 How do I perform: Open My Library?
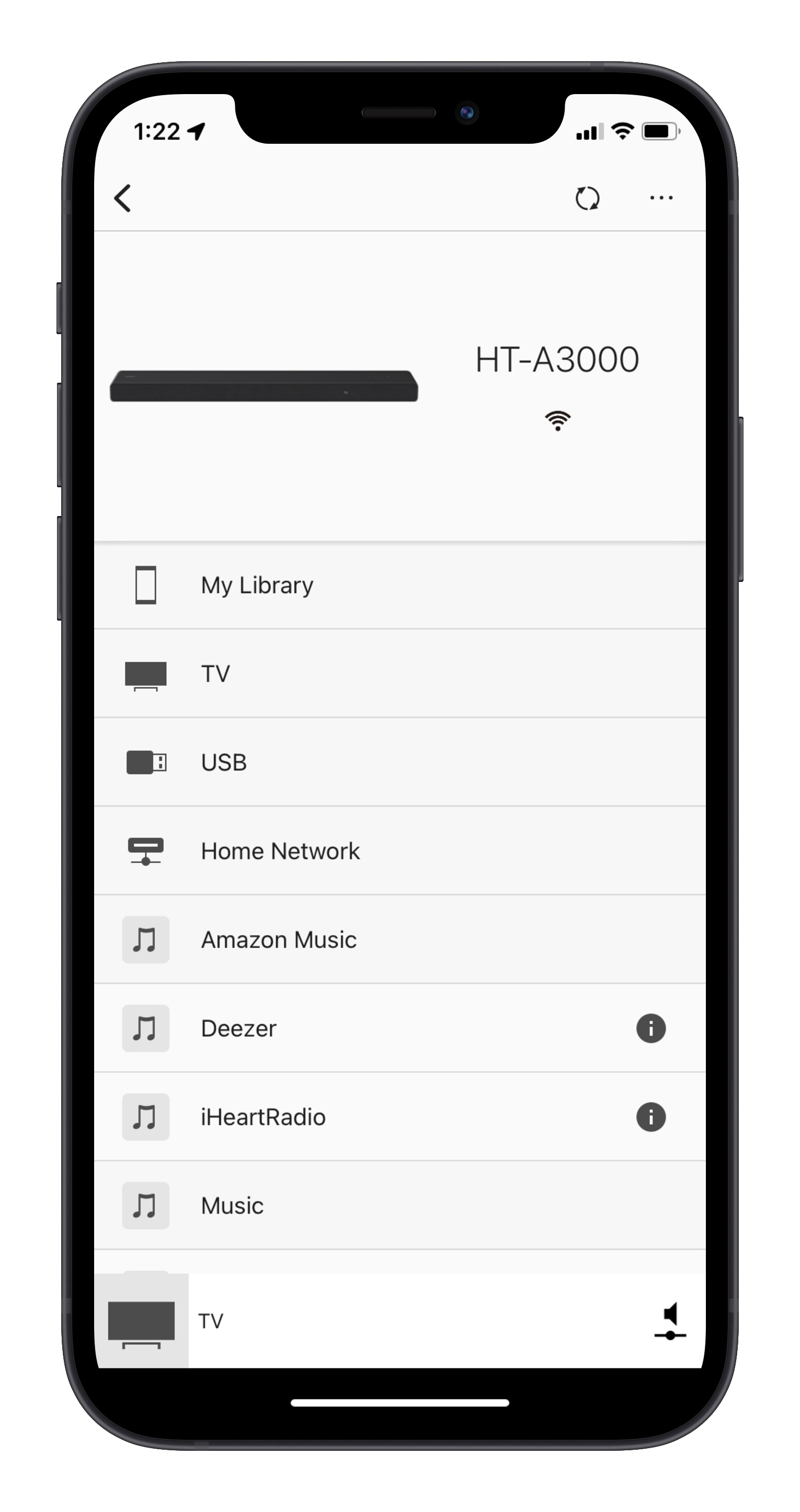(x=399, y=585)
